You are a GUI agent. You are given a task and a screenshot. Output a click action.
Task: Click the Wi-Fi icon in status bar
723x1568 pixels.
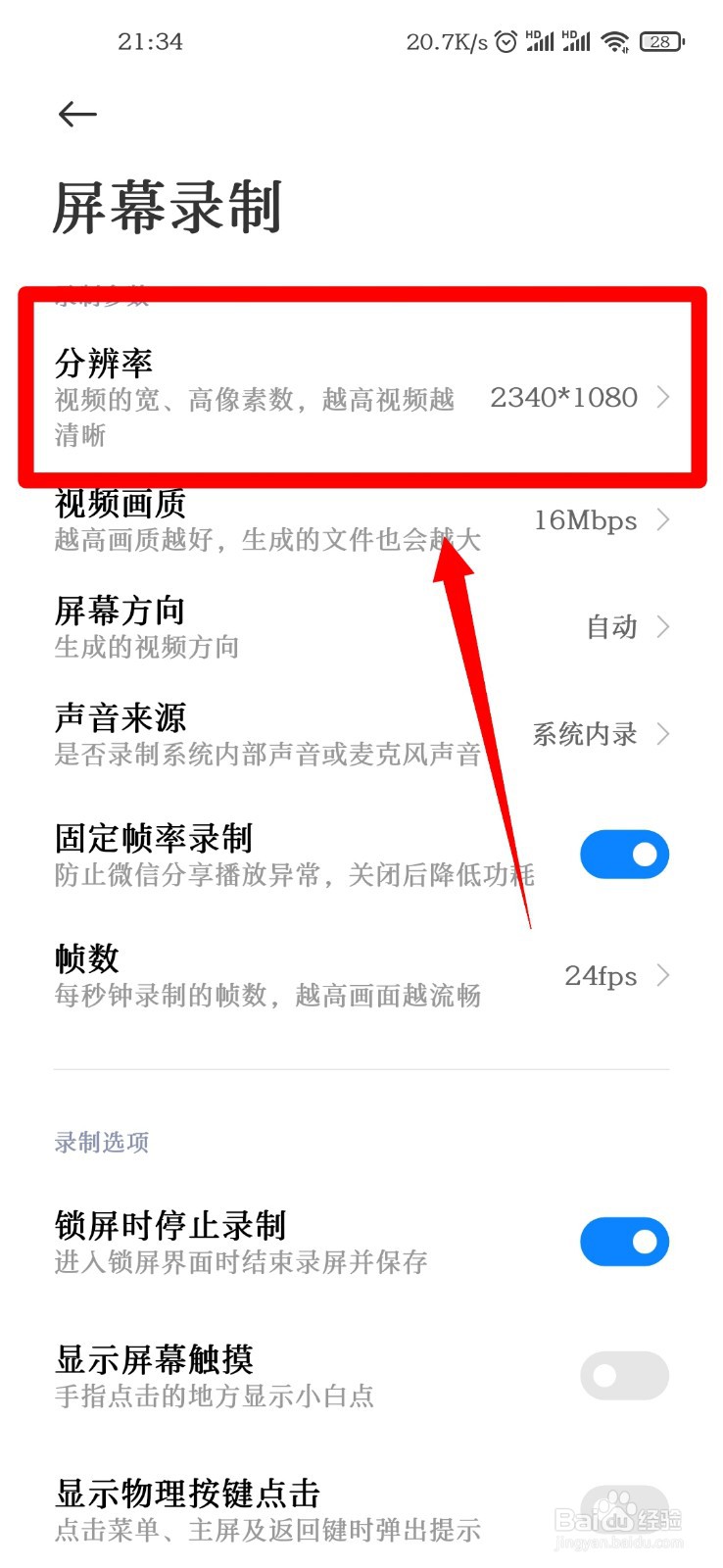pyautogui.click(x=614, y=41)
